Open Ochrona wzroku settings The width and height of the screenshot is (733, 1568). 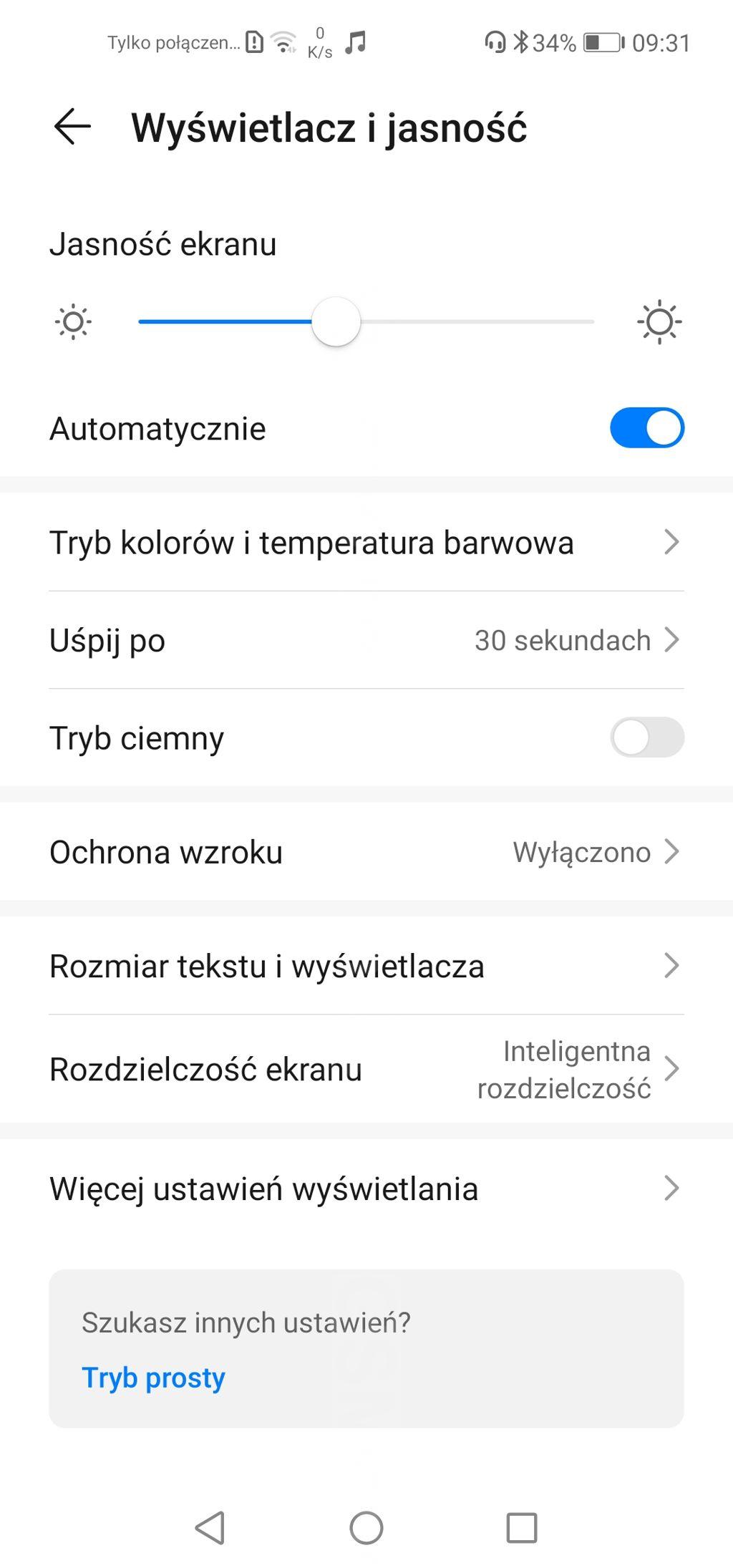(366, 852)
